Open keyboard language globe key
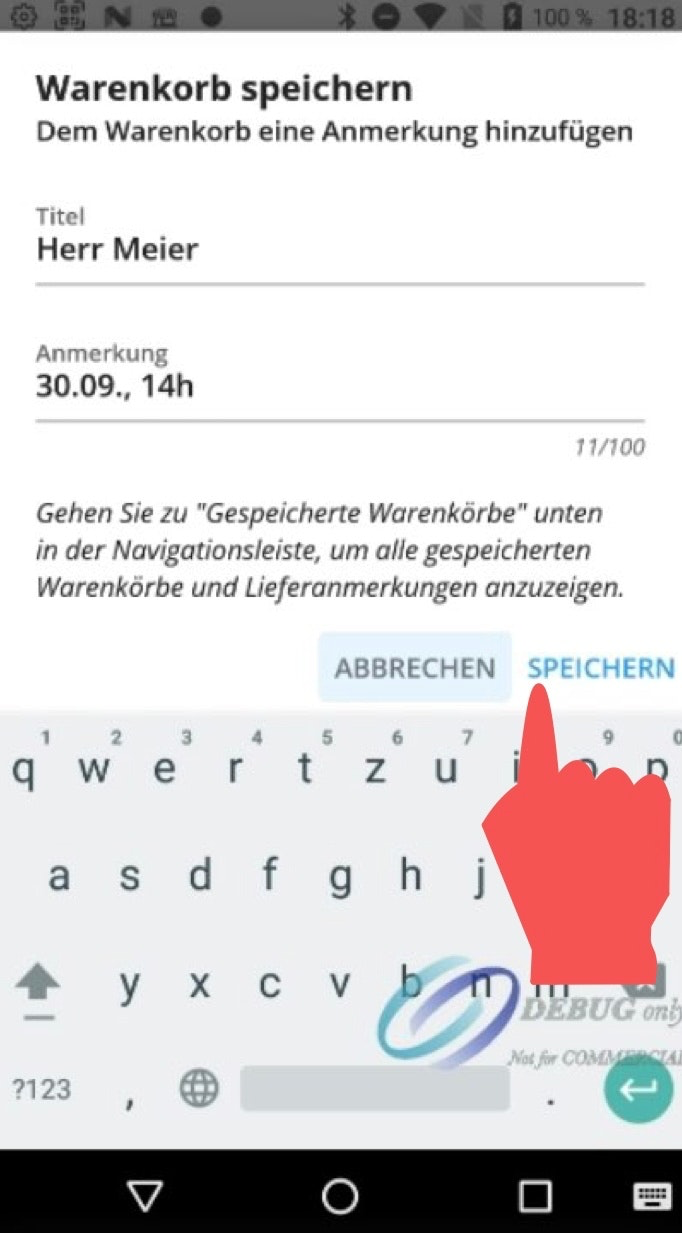The width and height of the screenshot is (682, 1233). [199, 1088]
